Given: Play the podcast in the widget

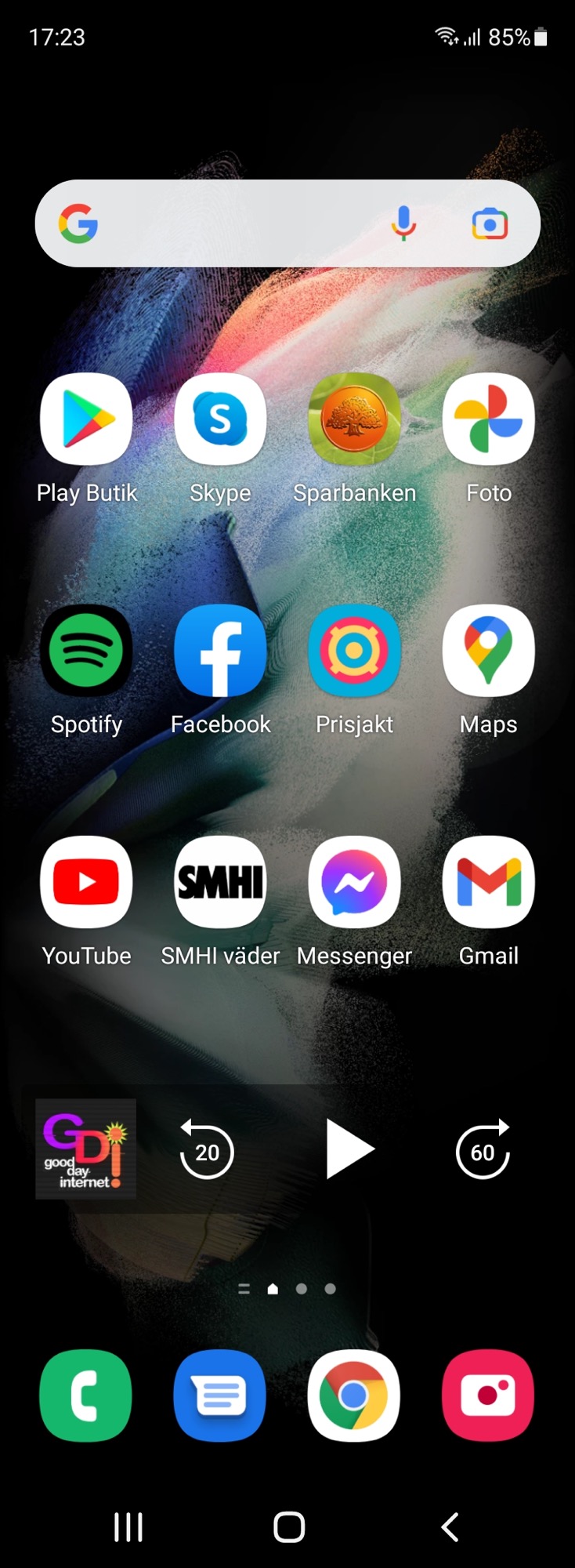Looking at the screenshot, I should coord(349,1149).
